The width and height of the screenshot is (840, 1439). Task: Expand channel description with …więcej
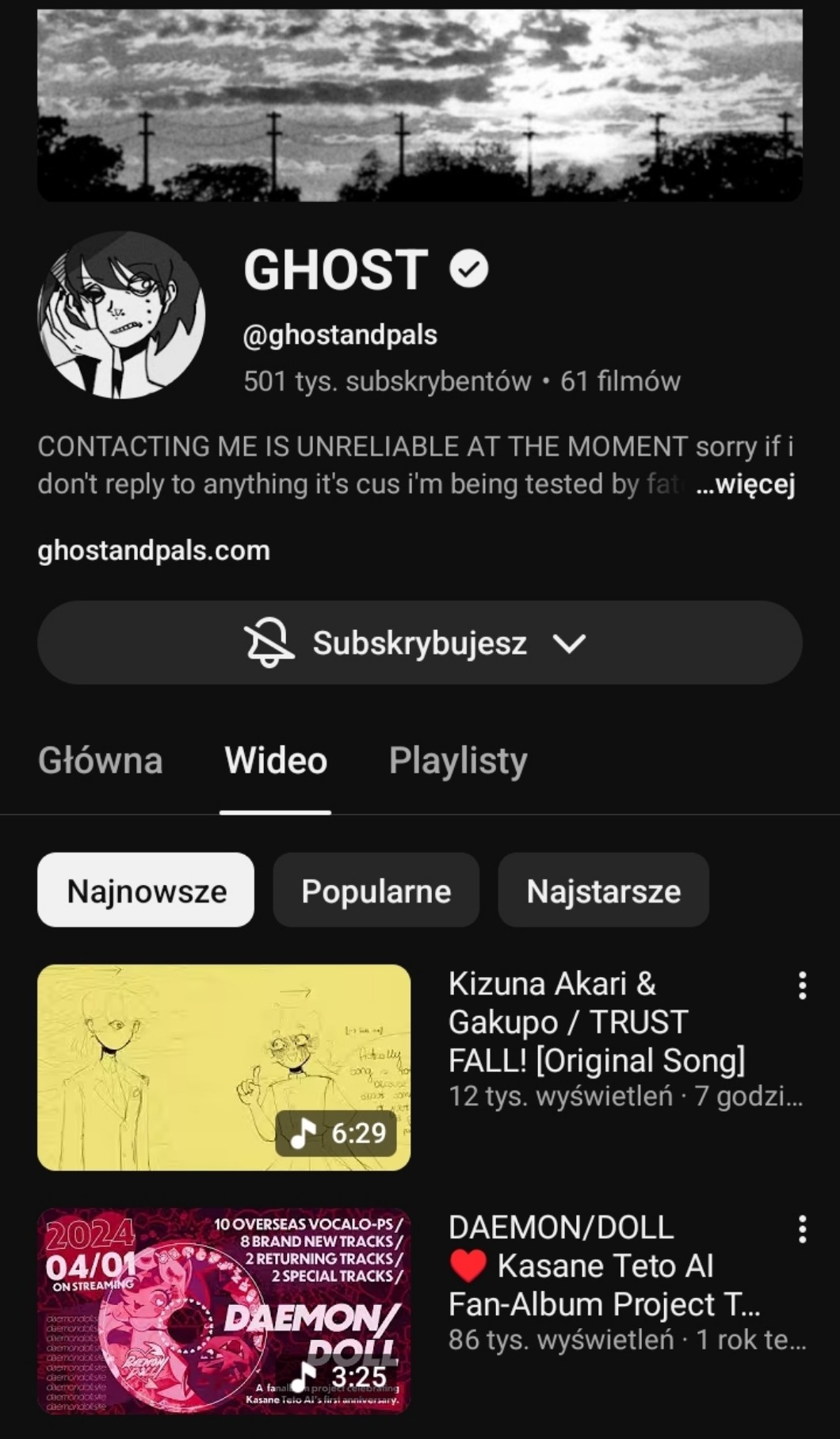pos(746,484)
